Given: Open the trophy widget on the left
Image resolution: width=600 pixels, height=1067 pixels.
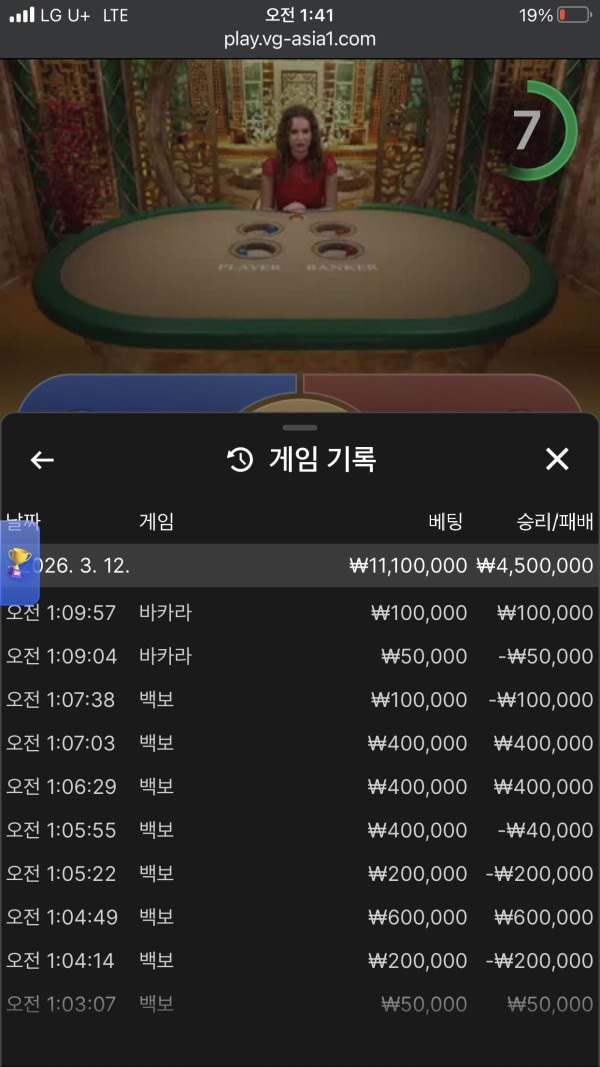Looking at the screenshot, I should [19, 562].
